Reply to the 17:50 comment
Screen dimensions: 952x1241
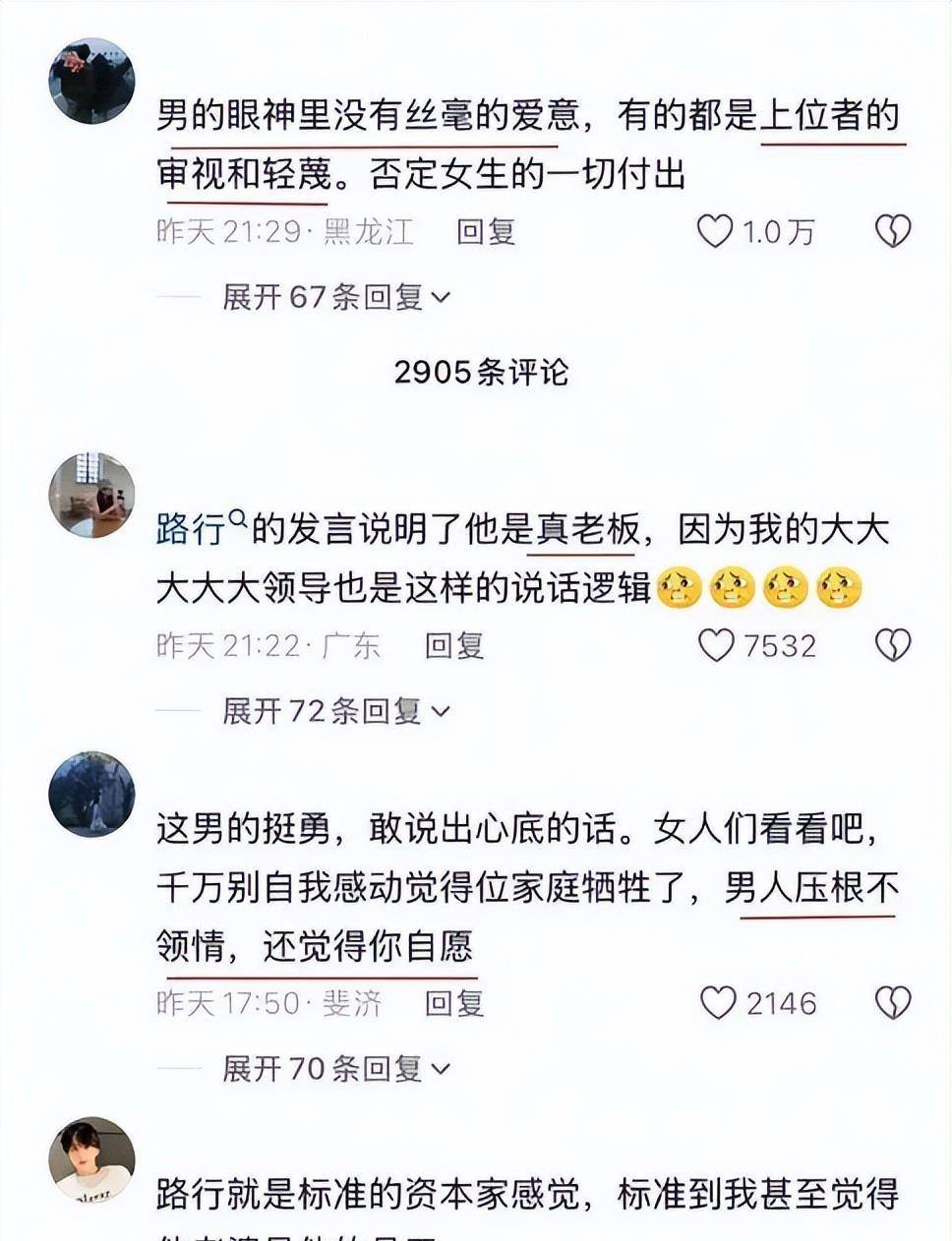[454, 1003]
